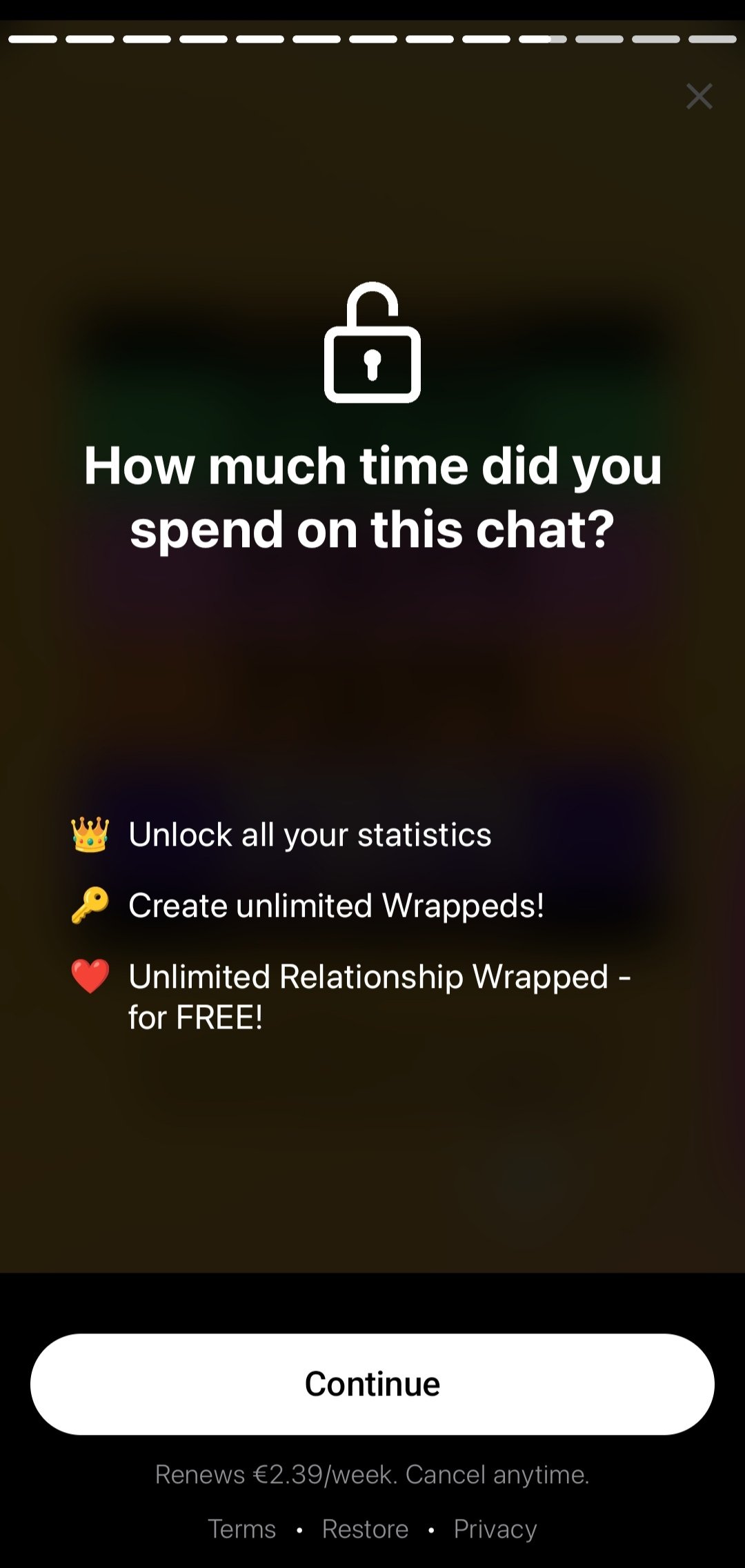Close the paywall with the X icon
745x1568 pixels.
[x=699, y=97]
